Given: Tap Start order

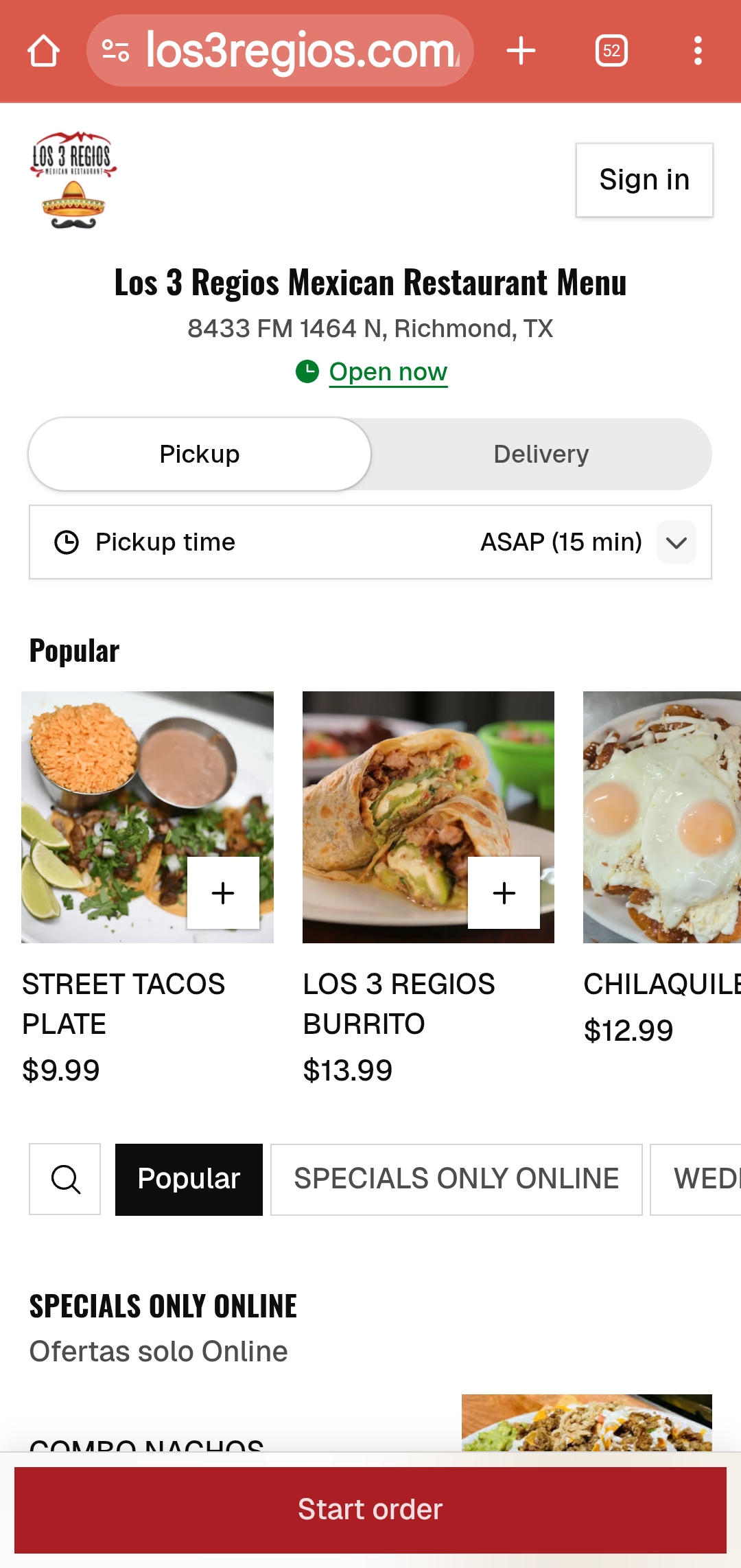Looking at the screenshot, I should pyautogui.click(x=370, y=1510).
